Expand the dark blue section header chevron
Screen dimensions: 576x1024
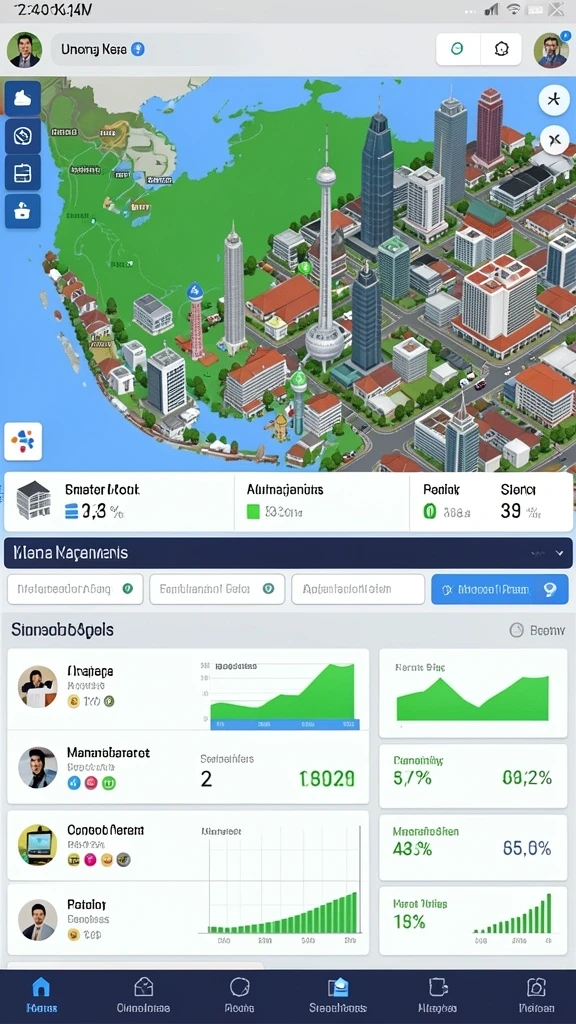tap(559, 553)
